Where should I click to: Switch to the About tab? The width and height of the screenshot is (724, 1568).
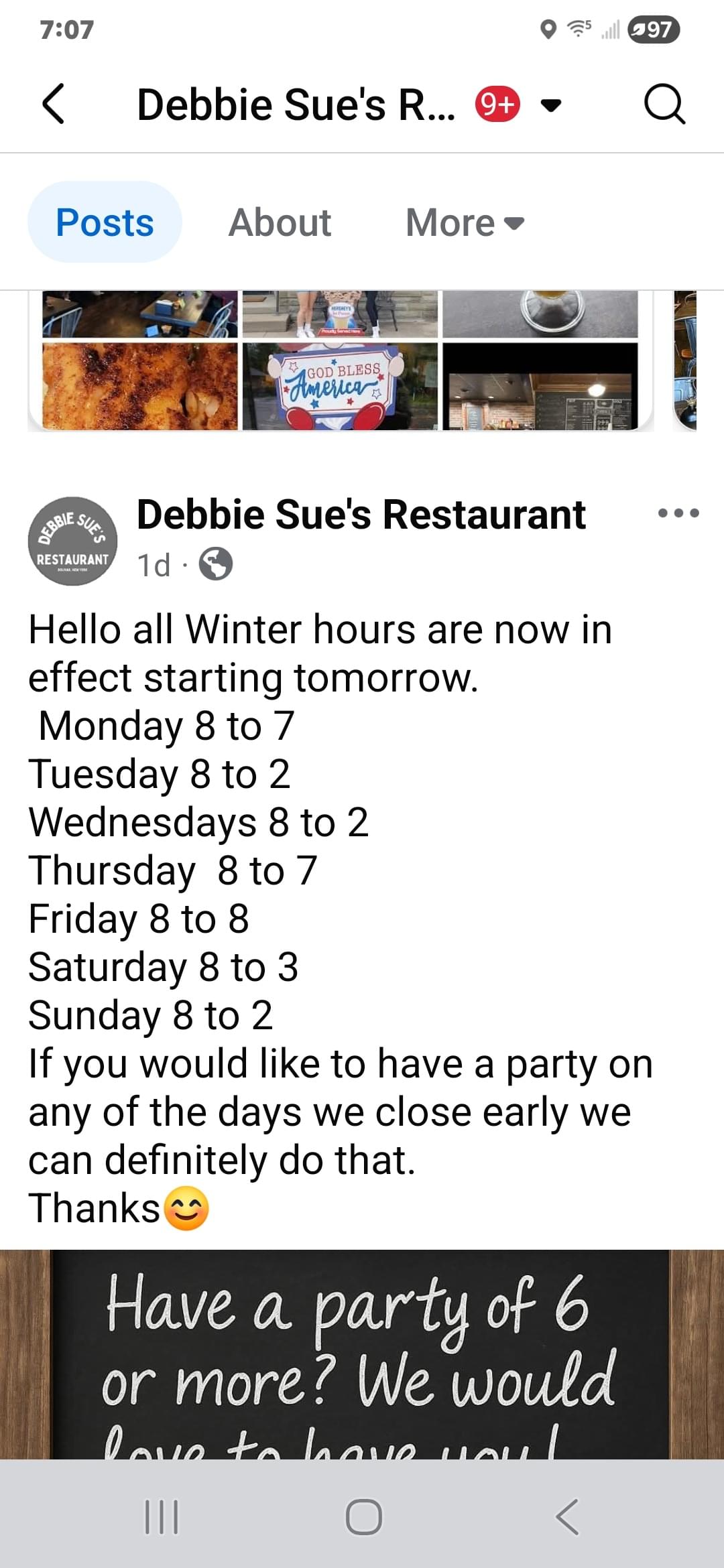pos(280,222)
